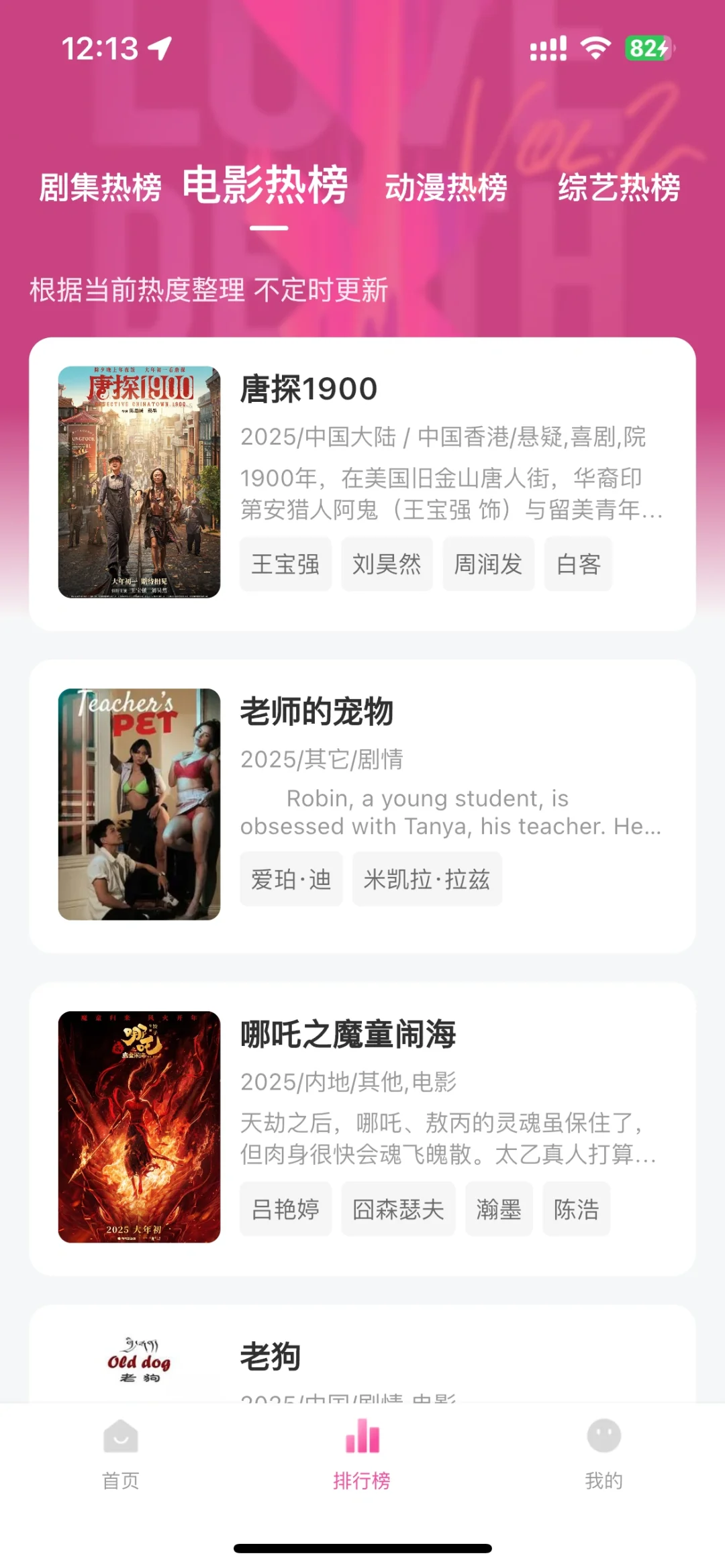The width and height of the screenshot is (725, 1568).
Task: Choose the 陈浩 actor chip
Action: coord(577,1209)
